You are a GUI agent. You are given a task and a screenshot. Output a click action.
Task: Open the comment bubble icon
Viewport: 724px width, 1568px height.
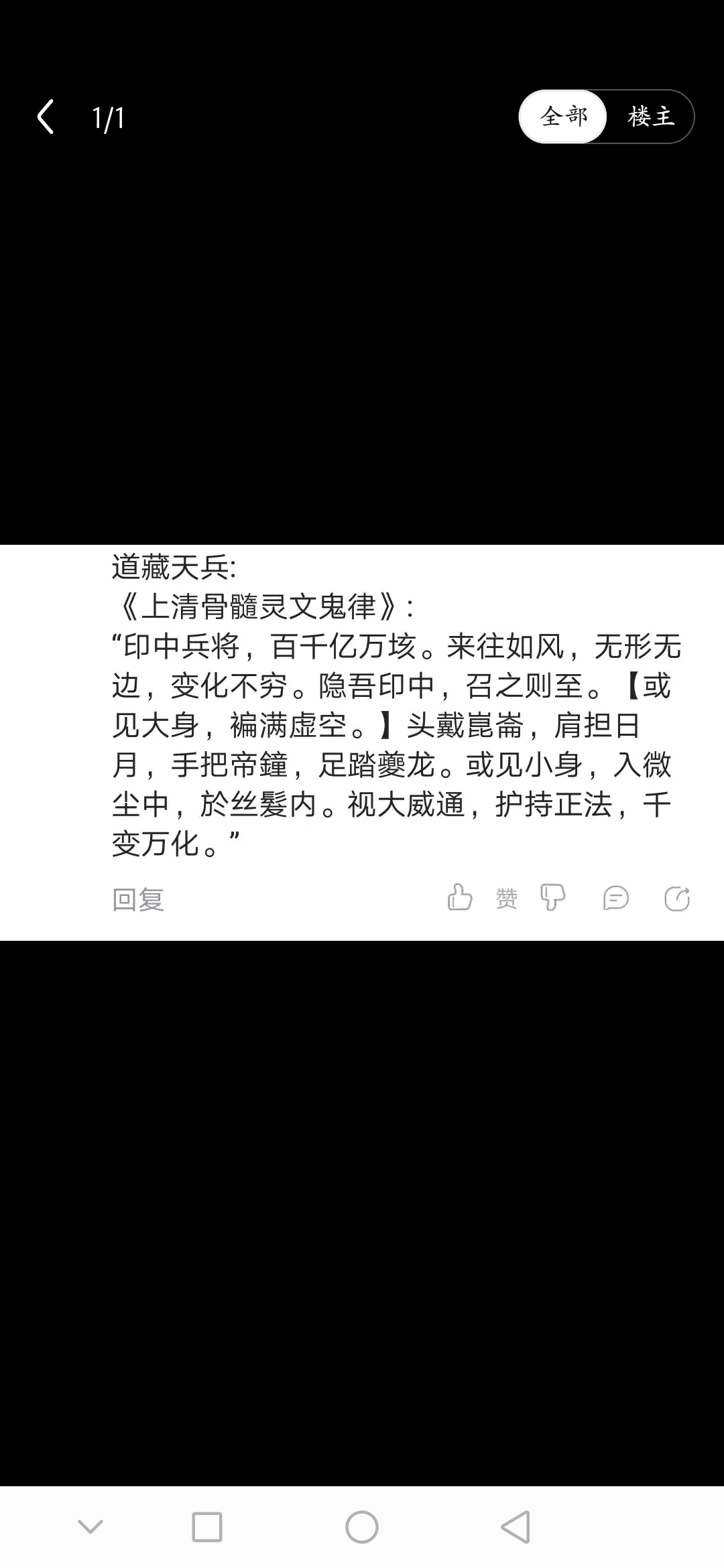[x=615, y=898]
